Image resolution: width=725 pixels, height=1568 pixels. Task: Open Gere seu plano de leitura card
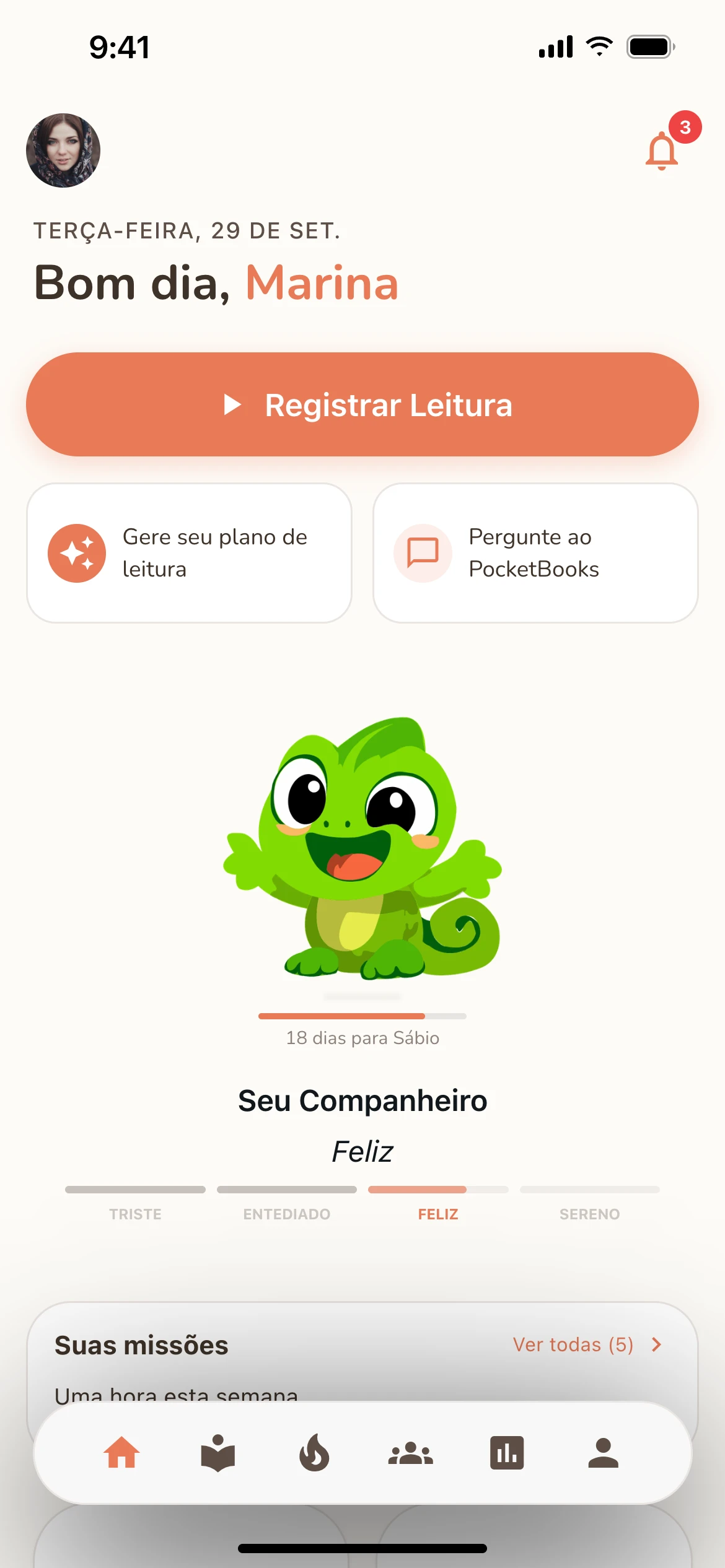pyautogui.click(x=189, y=553)
